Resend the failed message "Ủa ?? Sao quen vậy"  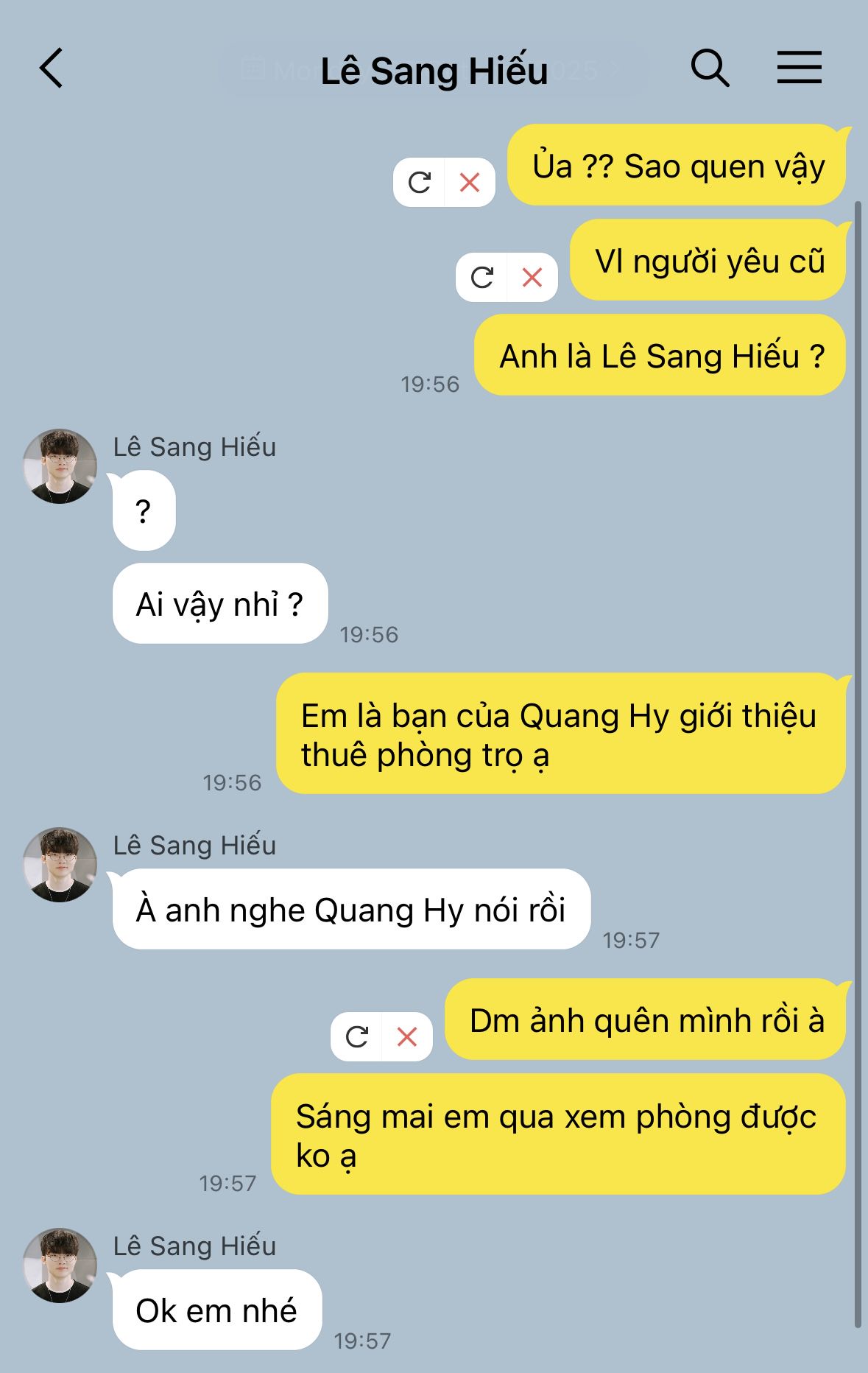[420, 183]
